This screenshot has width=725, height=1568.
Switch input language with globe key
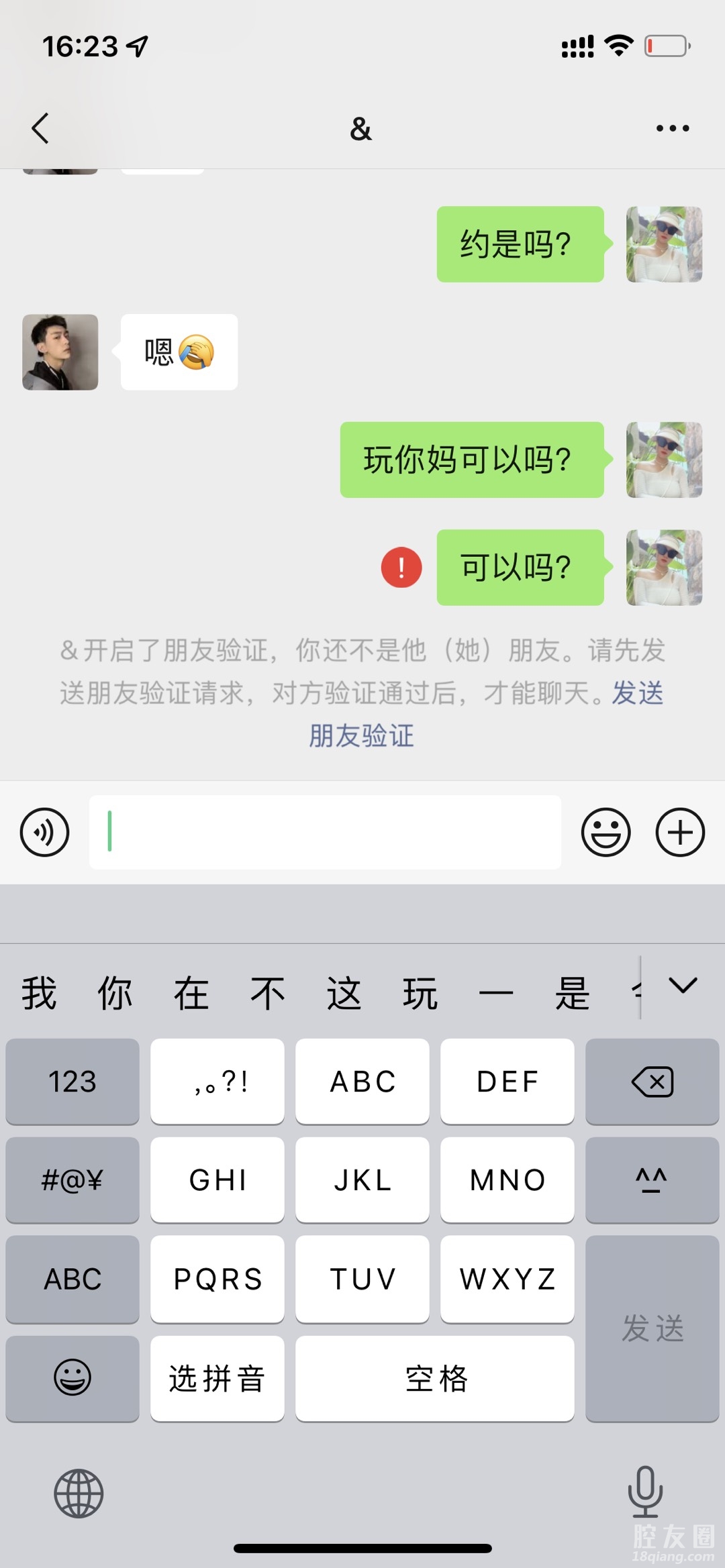(x=79, y=1493)
